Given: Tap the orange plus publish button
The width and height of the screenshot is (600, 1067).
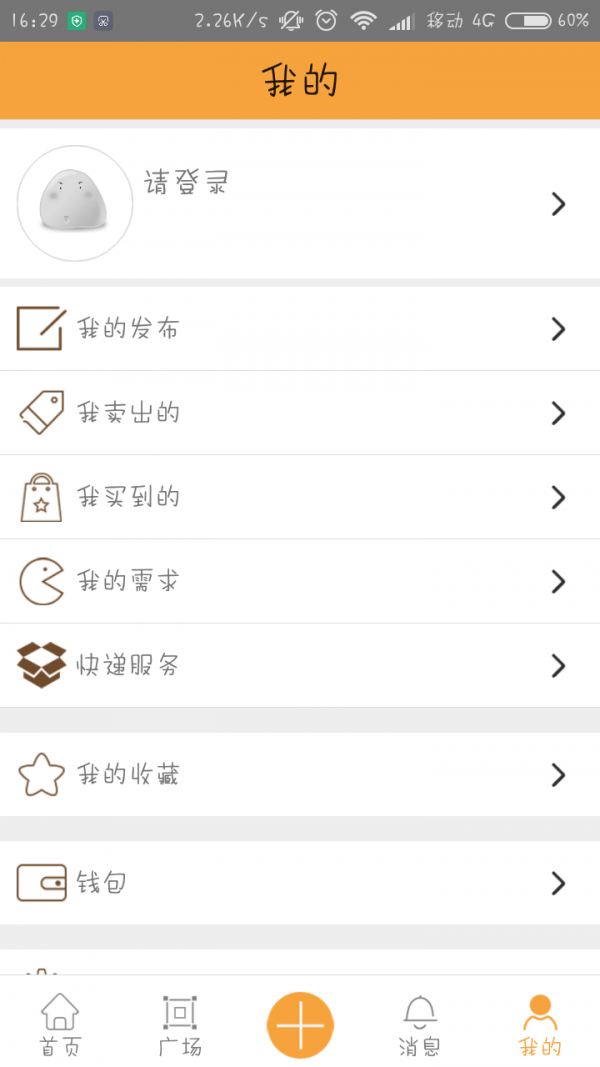Looking at the screenshot, I should (300, 1025).
